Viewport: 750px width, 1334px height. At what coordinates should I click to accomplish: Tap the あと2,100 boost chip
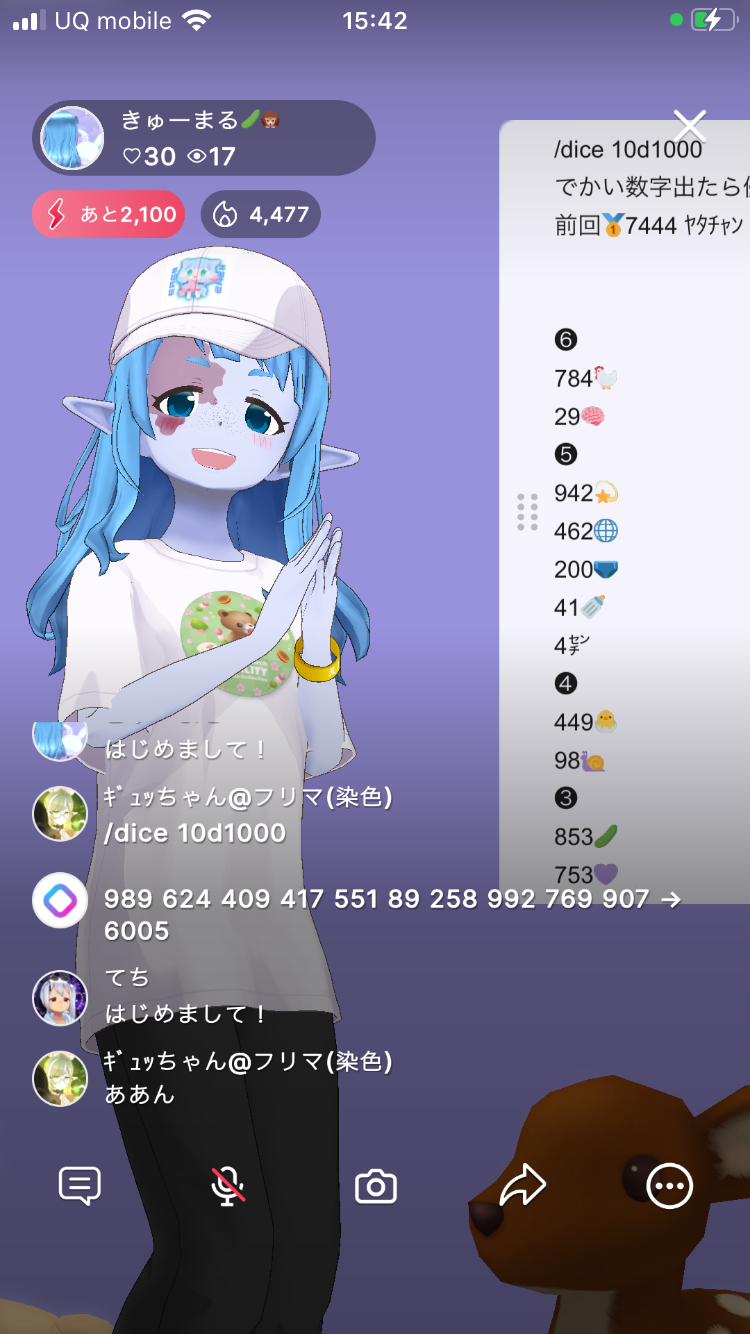(x=108, y=214)
